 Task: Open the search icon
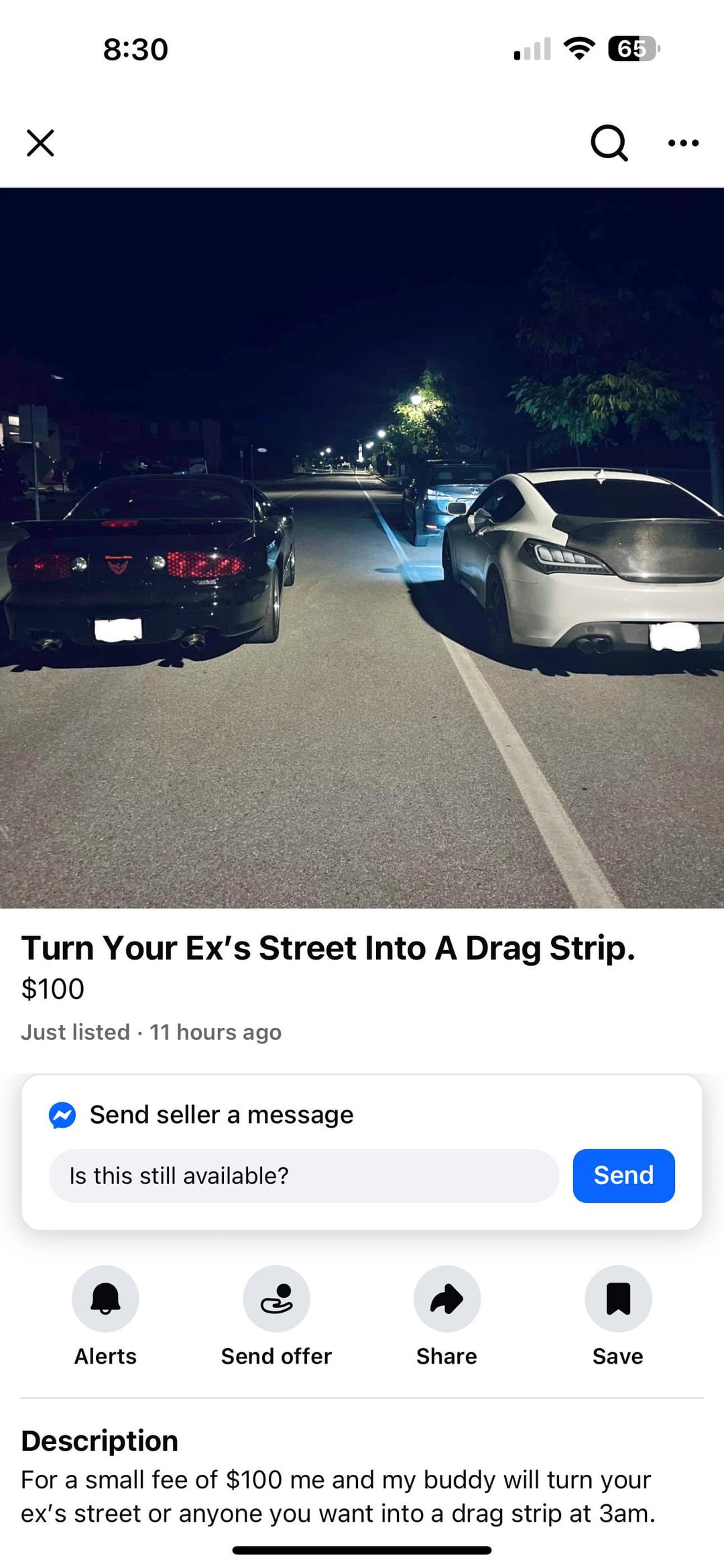[x=609, y=143]
